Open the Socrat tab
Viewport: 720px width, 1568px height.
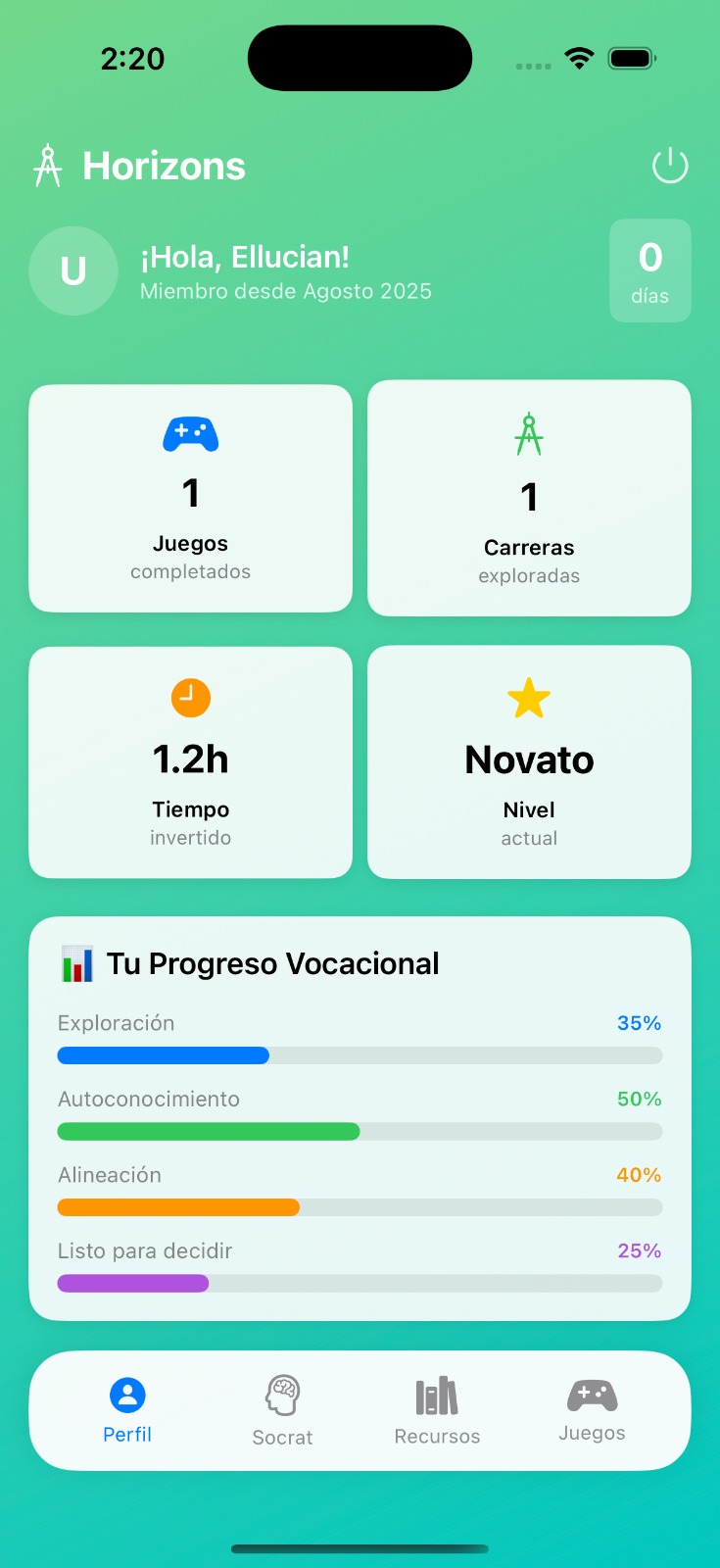coord(282,1410)
